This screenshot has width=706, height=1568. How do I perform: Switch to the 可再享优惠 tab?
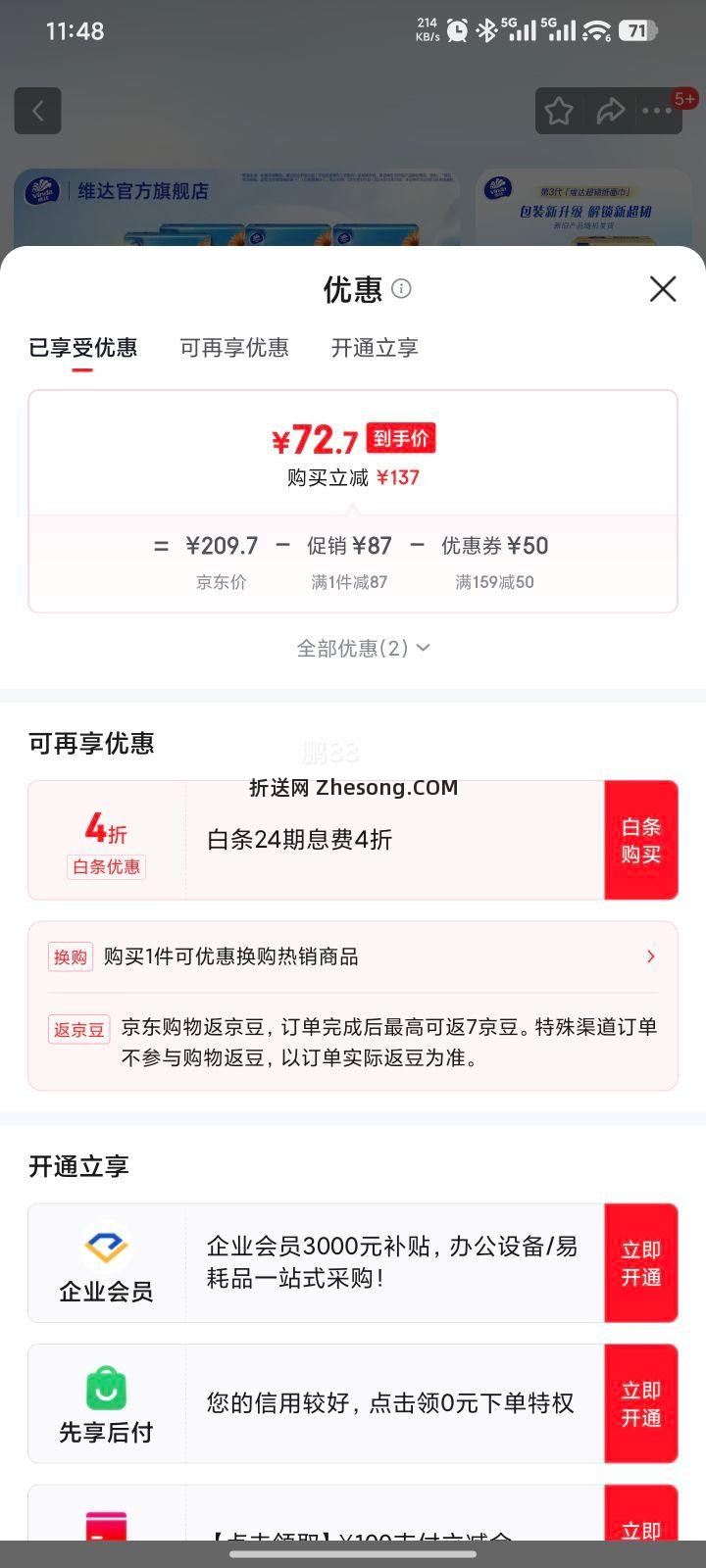(x=234, y=348)
